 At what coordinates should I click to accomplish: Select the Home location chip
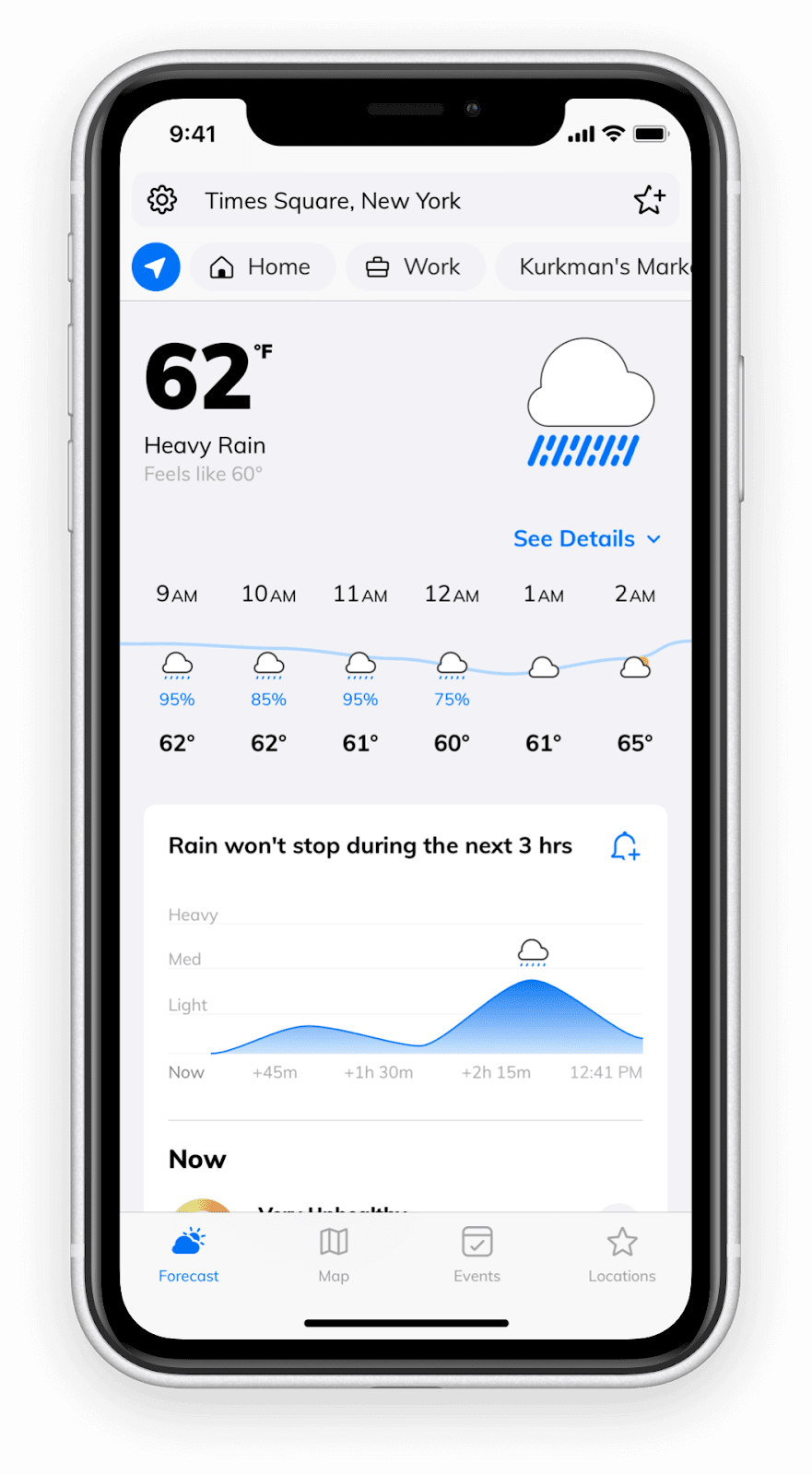tap(262, 267)
